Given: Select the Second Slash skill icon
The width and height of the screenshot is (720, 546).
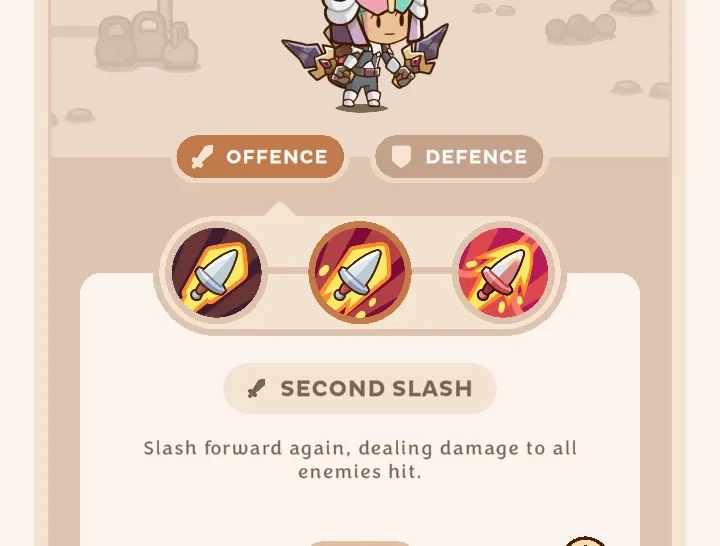Looking at the screenshot, I should coord(360,274).
